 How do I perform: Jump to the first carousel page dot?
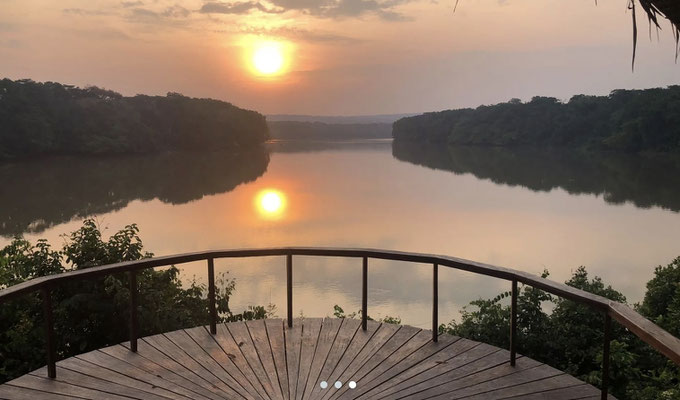click(323, 384)
